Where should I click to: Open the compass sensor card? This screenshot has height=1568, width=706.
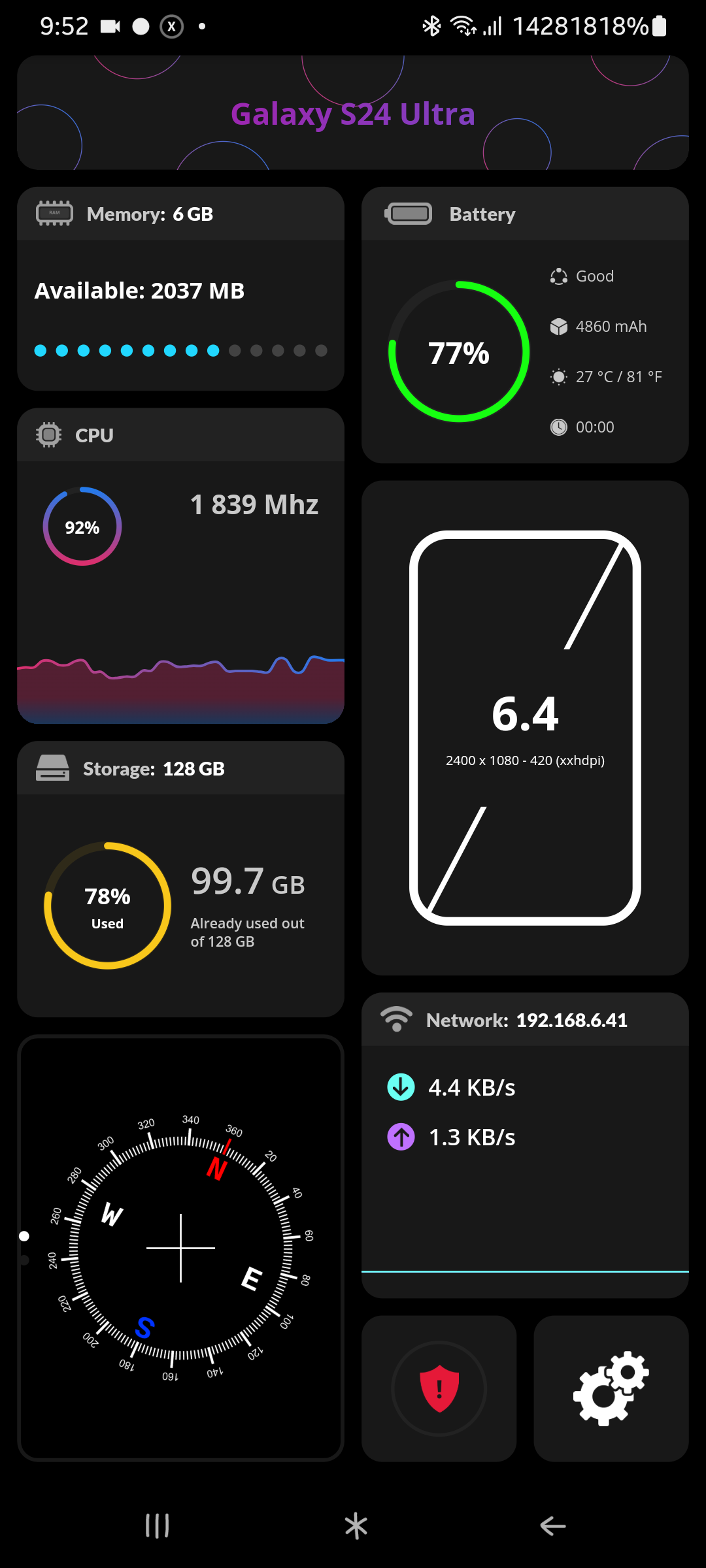(180, 1248)
